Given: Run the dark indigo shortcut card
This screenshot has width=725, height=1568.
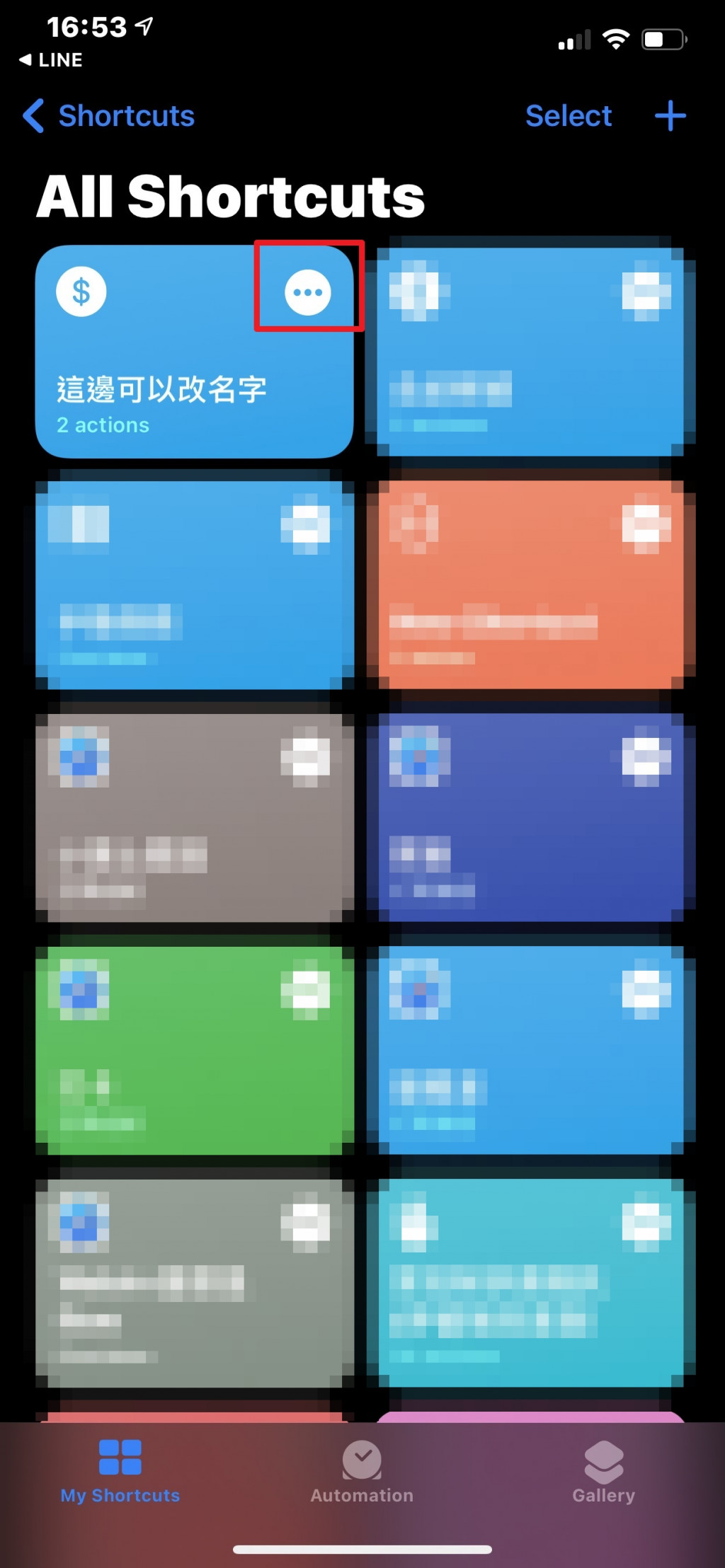Looking at the screenshot, I should point(524,821).
